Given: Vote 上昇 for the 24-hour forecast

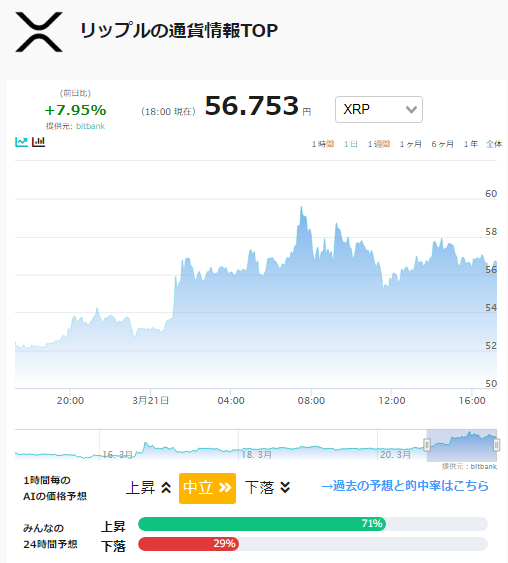Looking at the screenshot, I should coord(113,526).
